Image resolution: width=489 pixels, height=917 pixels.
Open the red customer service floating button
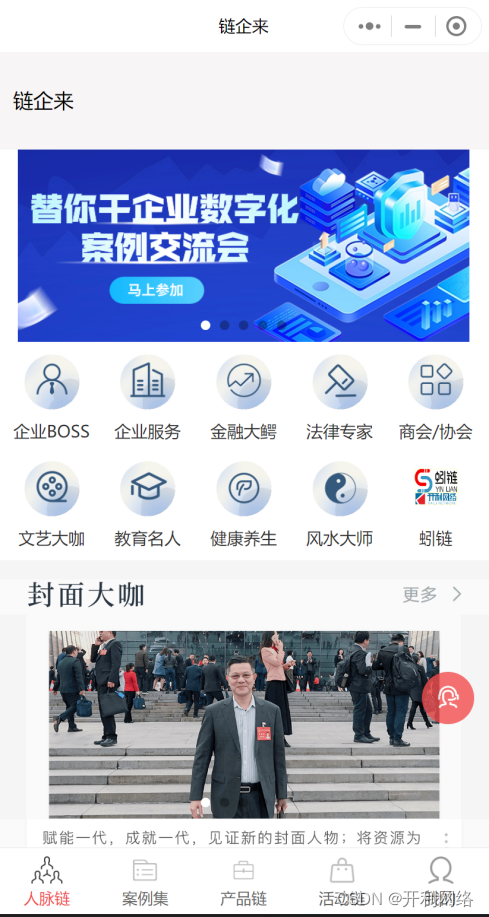click(x=448, y=698)
